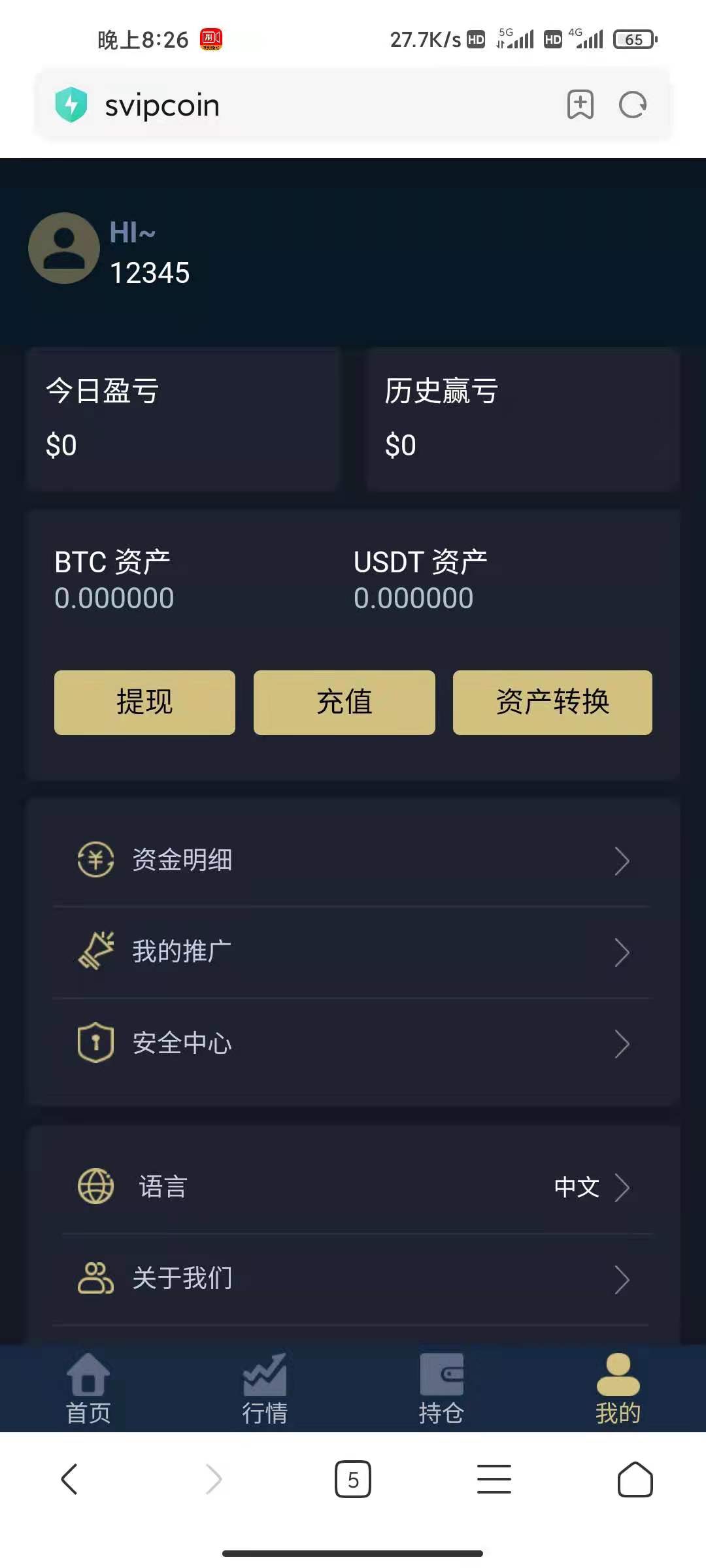
Task: Go back in the browser
Action: coord(69,1479)
